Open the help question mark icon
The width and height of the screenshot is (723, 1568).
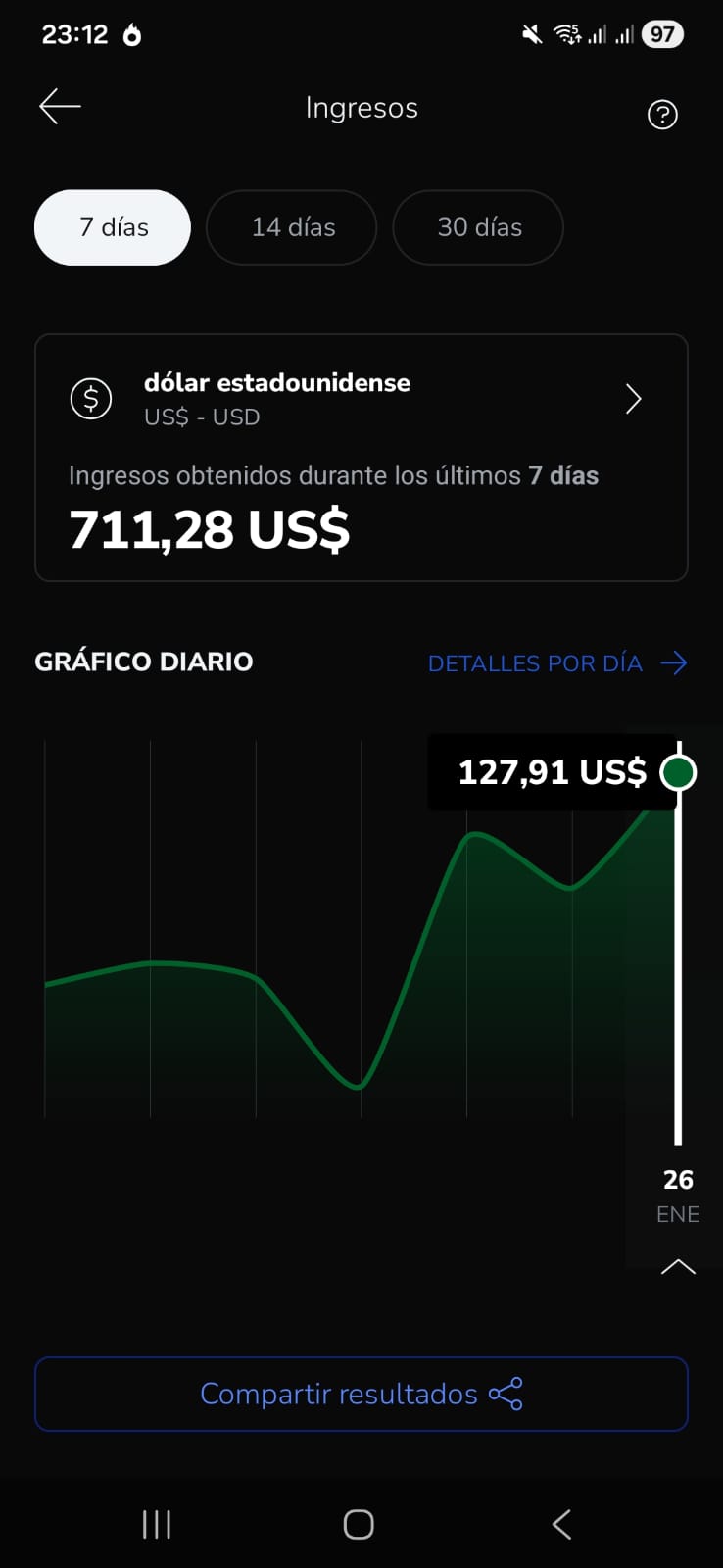pos(662,115)
